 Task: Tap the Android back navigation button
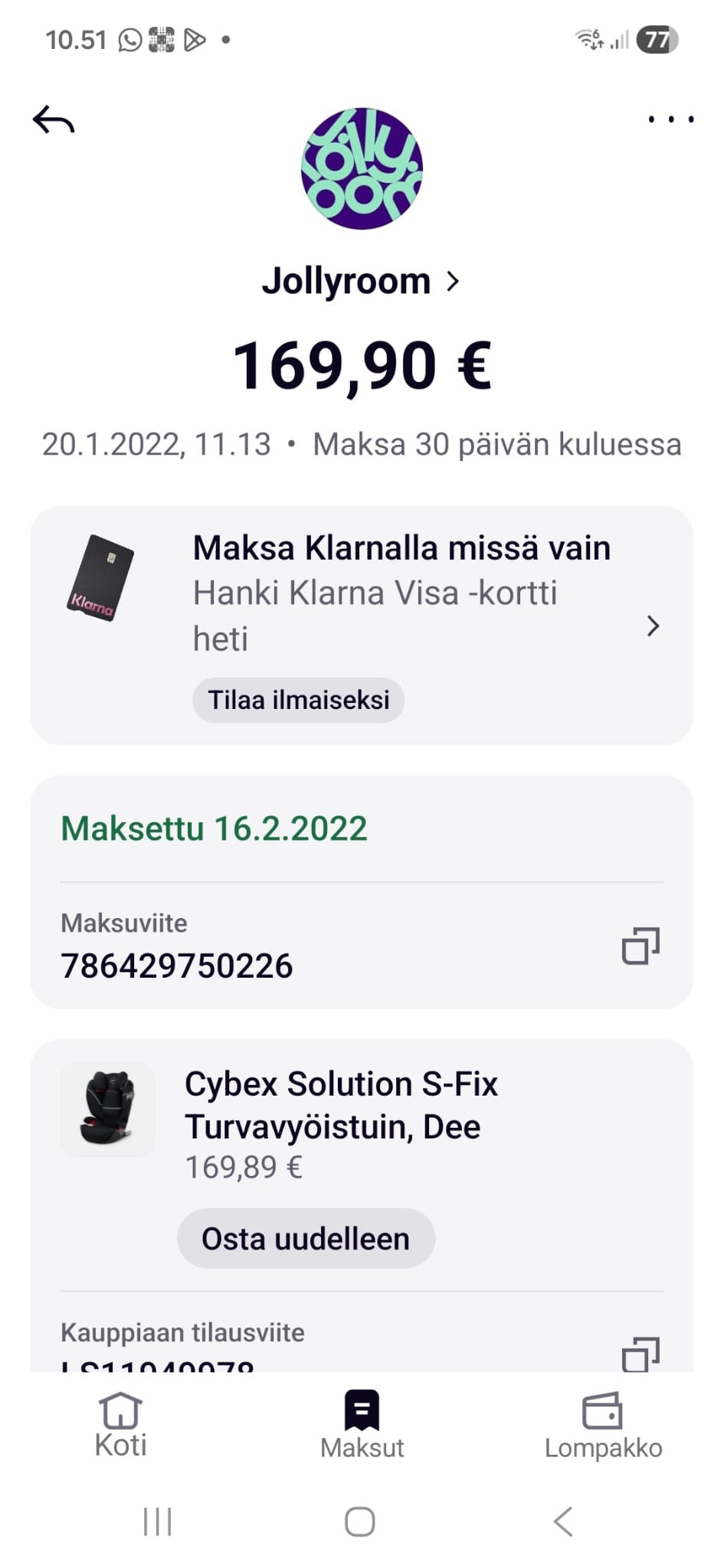pos(565,1522)
